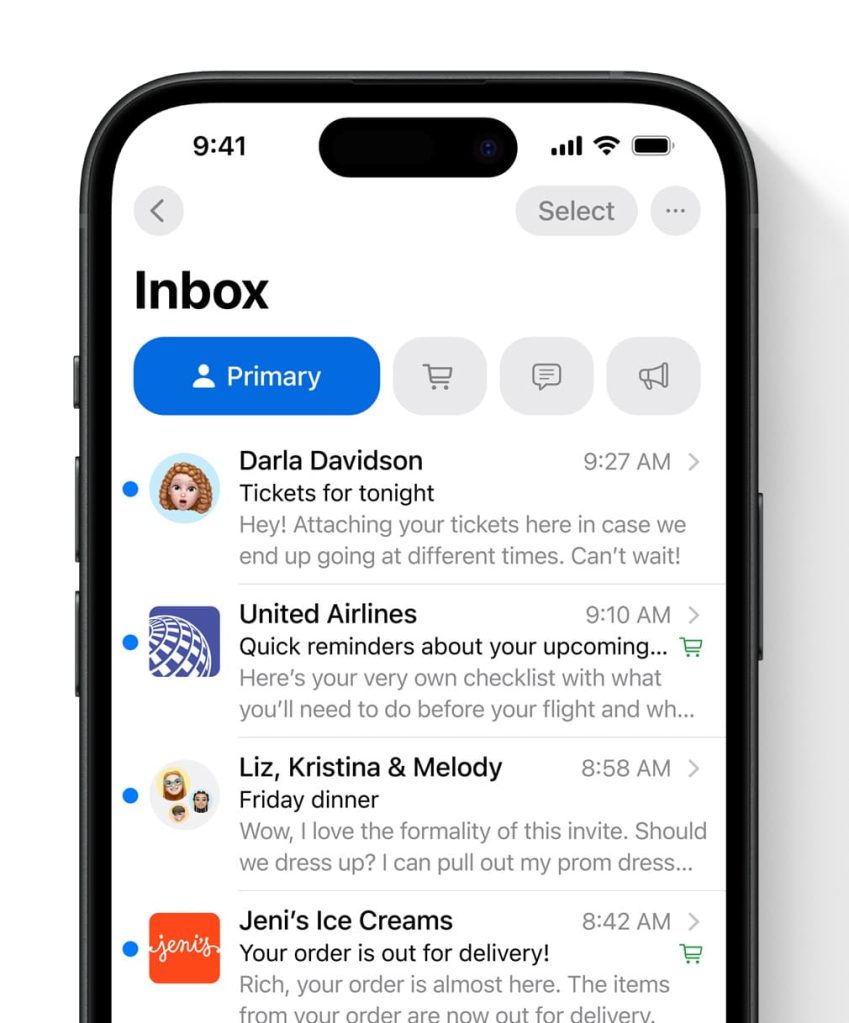Switch to the Updates speech bubble category
Viewport: 849px width, 1023px height.
(x=546, y=376)
